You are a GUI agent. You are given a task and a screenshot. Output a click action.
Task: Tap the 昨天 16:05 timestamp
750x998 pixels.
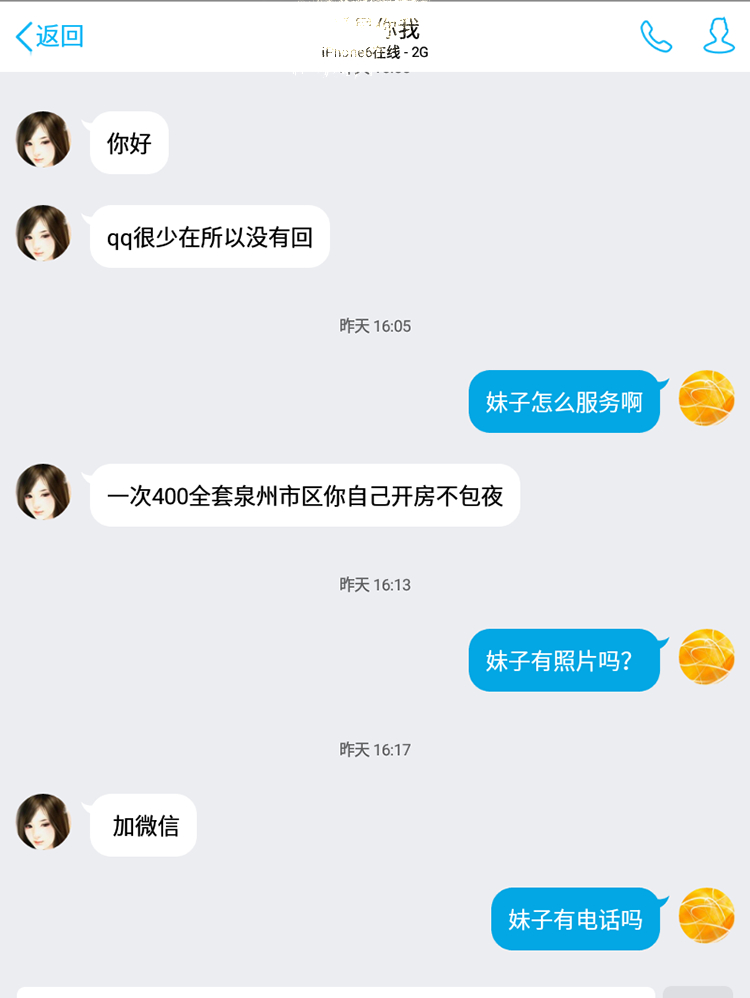(x=375, y=326)
